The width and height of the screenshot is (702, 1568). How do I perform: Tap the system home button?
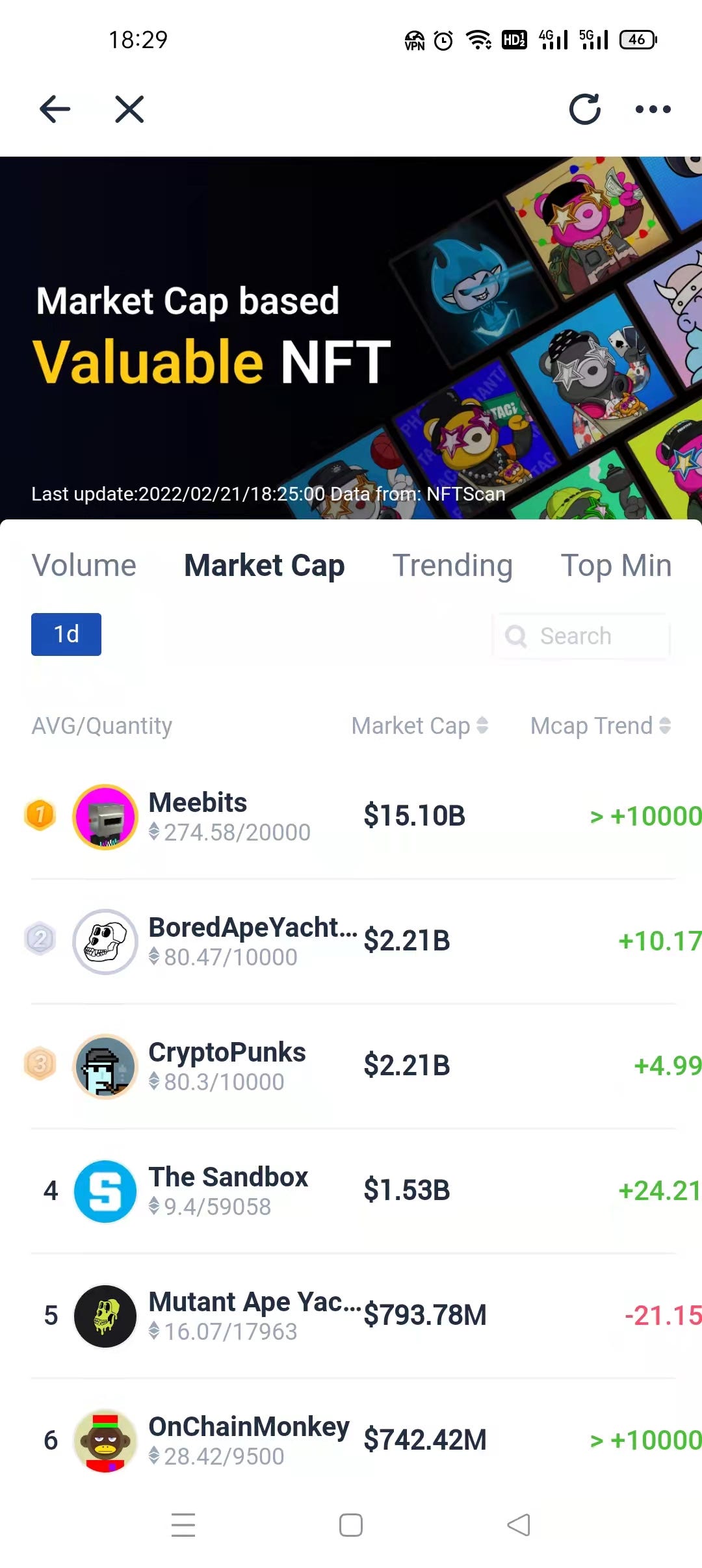click(351, 1525)
